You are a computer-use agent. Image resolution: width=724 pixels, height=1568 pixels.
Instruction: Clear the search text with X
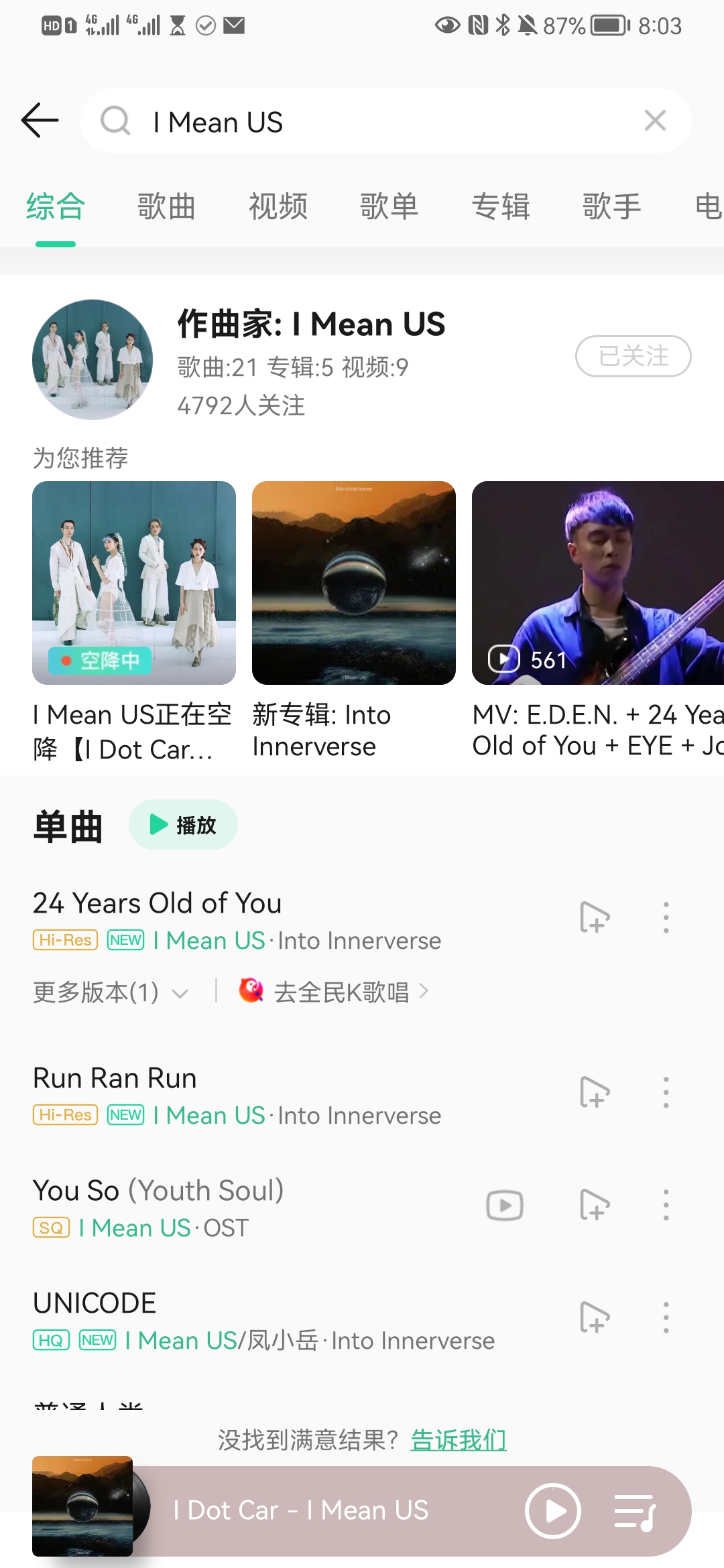pos(655,121)
